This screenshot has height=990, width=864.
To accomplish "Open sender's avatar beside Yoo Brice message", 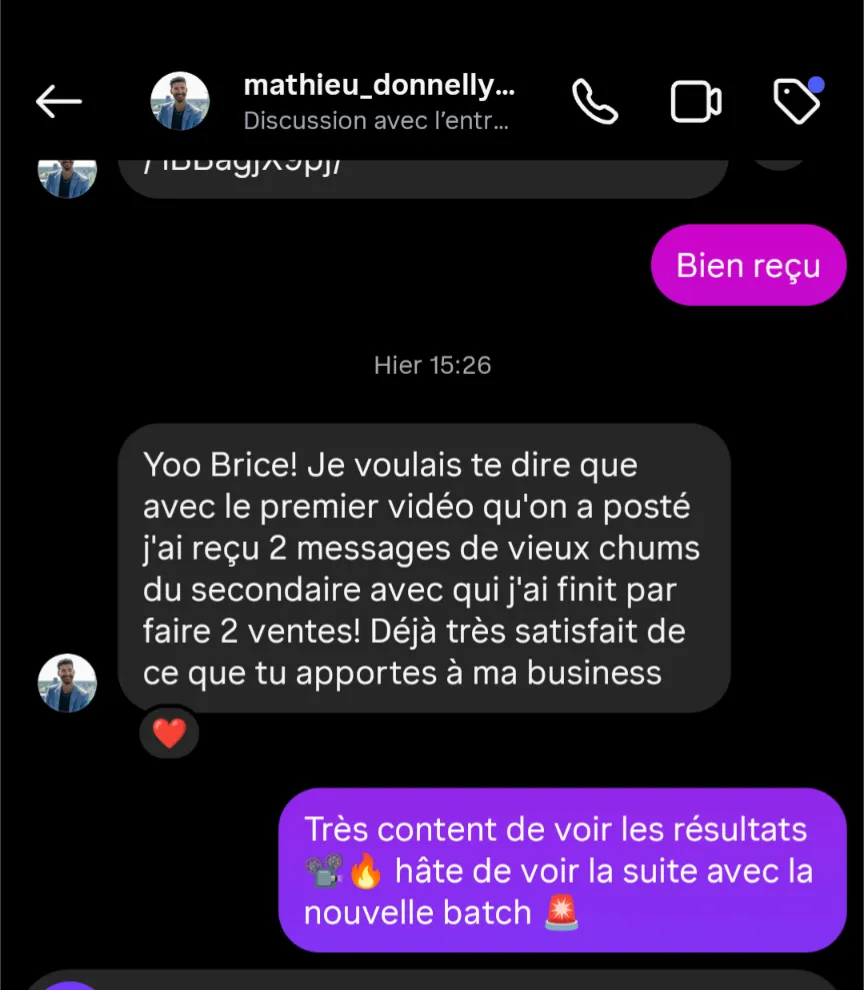I will click(67, 683).
